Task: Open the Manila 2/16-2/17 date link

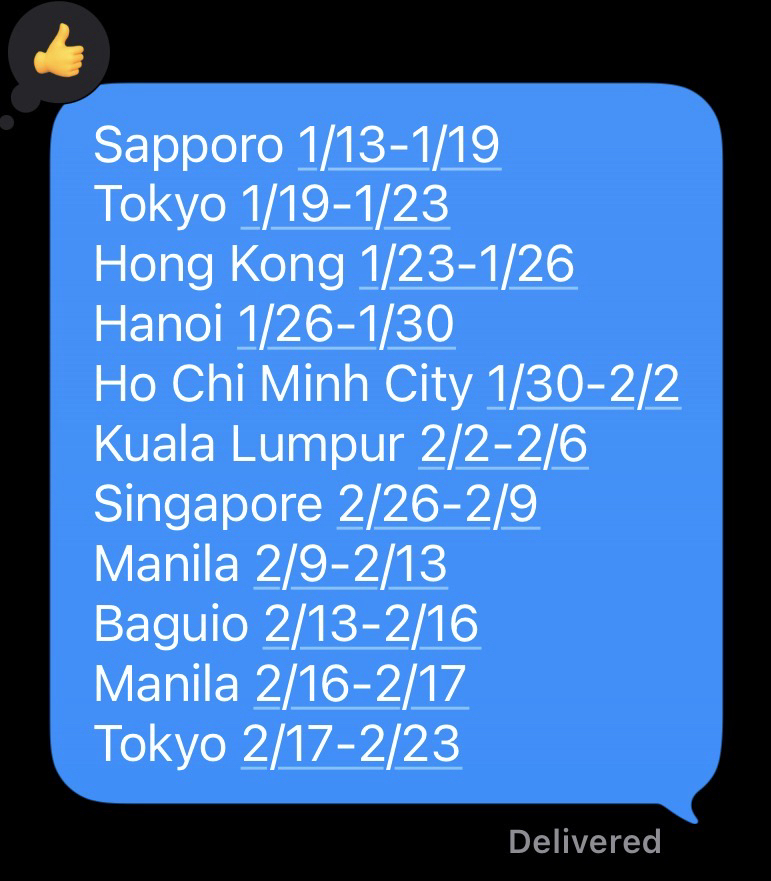Action: pos(361,685)
